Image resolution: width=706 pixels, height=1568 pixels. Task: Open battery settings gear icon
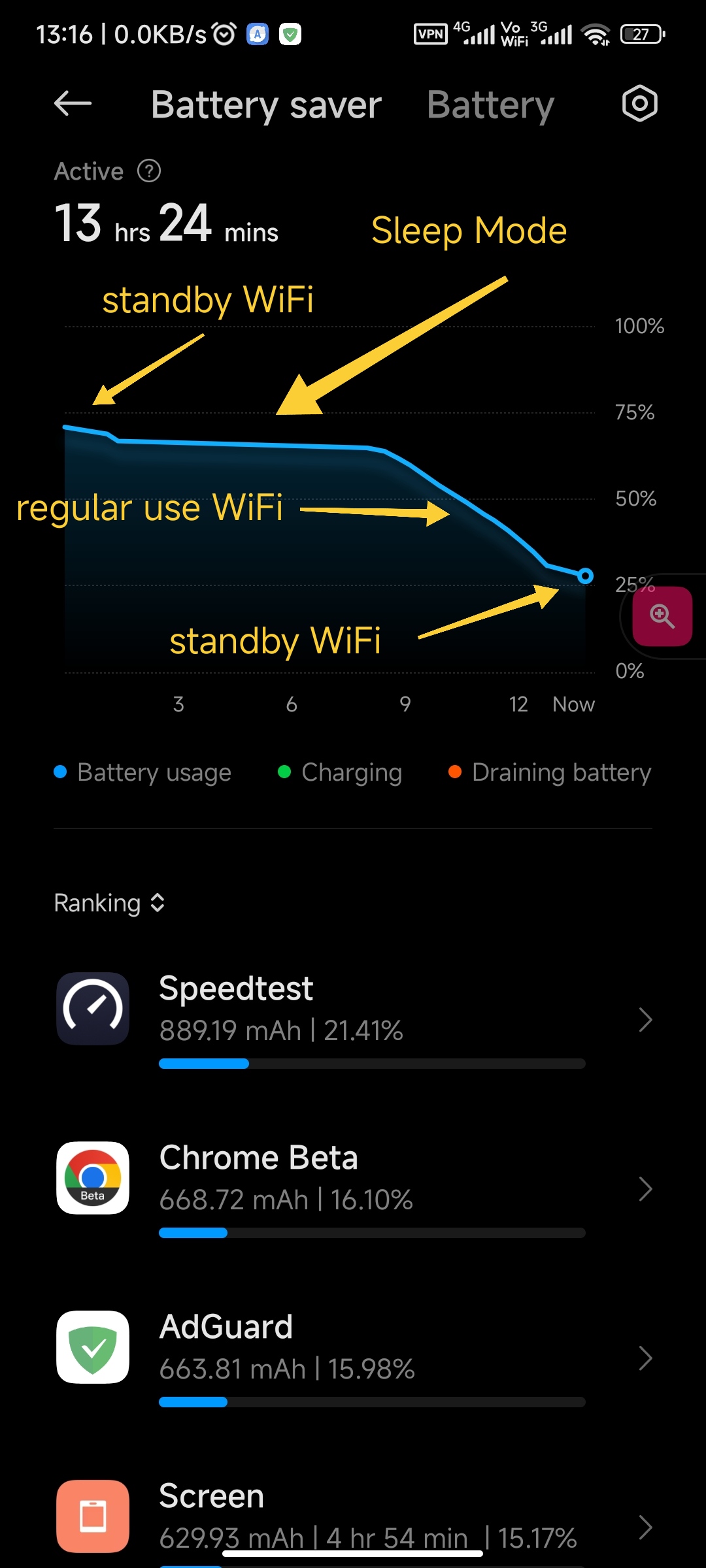pyautogui.click(x=639, y=103)
